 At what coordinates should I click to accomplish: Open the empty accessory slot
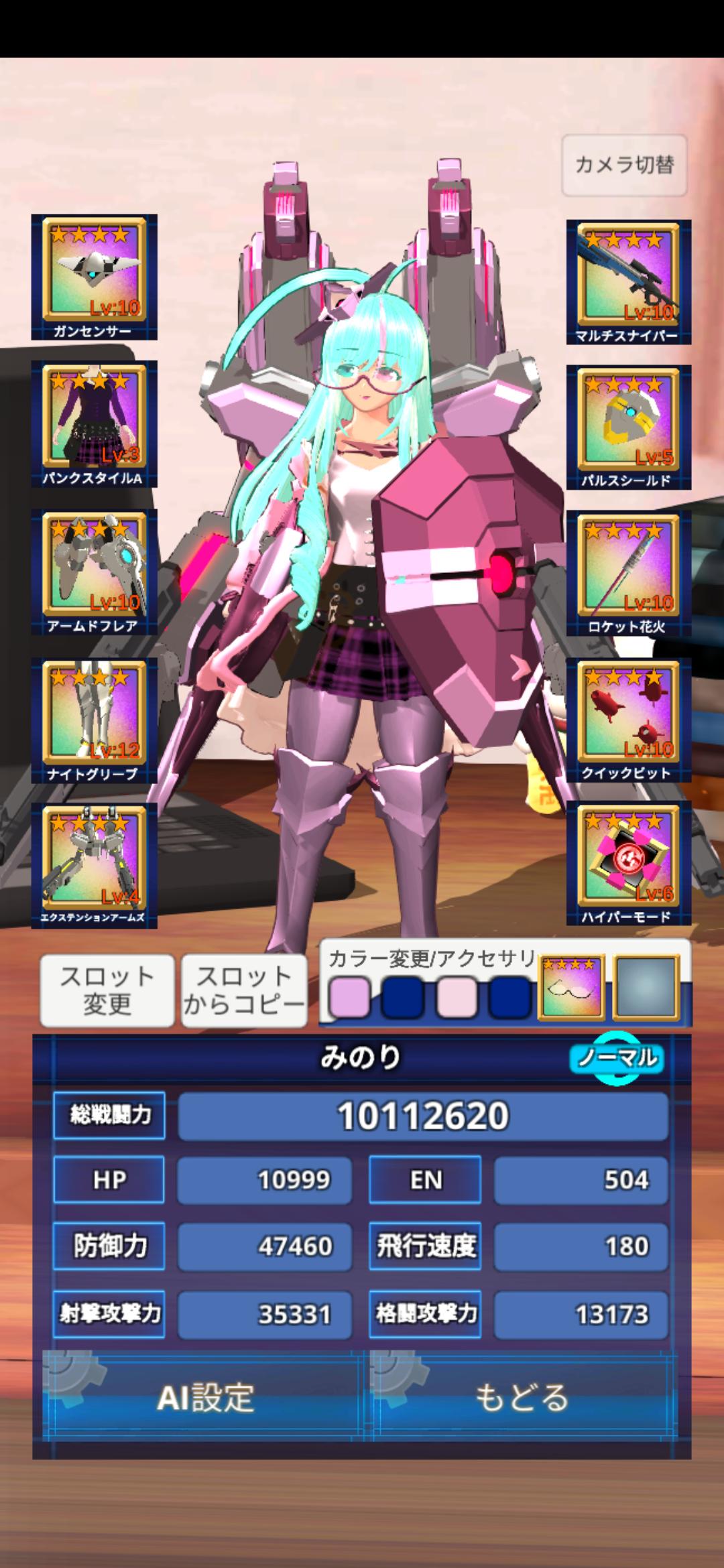647,988
